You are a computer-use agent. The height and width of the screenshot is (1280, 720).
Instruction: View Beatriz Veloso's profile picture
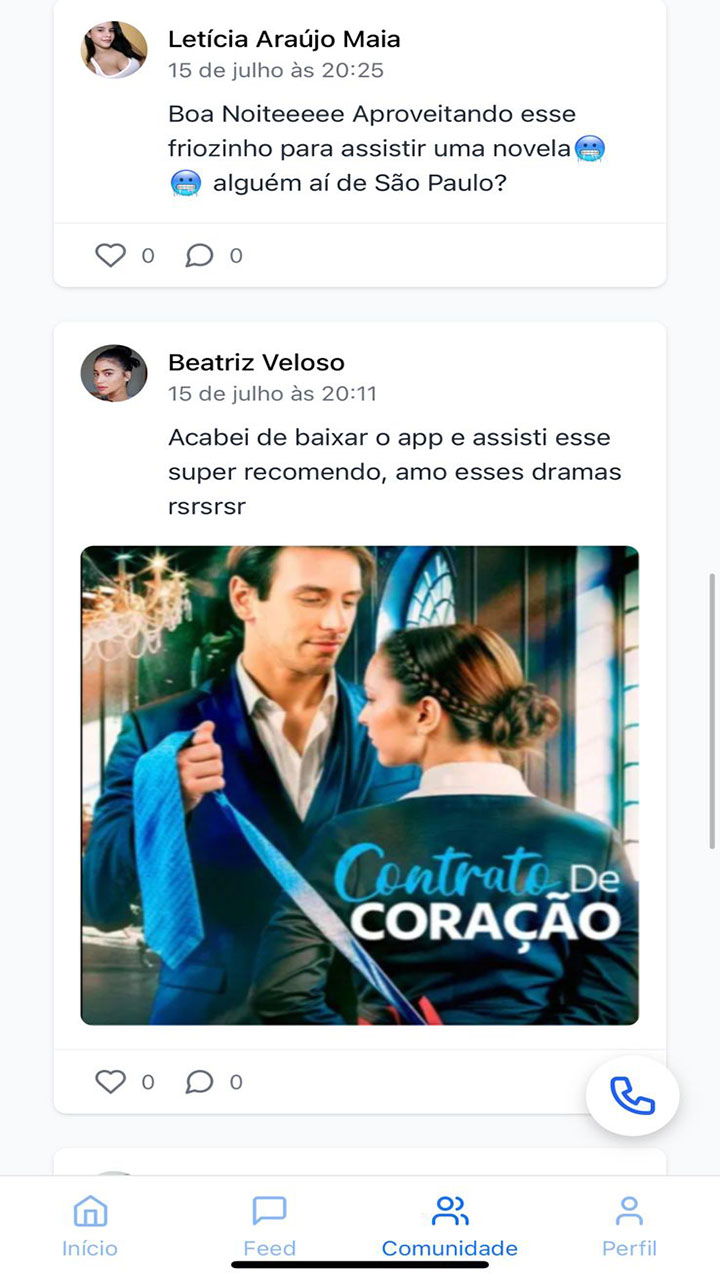point(114,373)
